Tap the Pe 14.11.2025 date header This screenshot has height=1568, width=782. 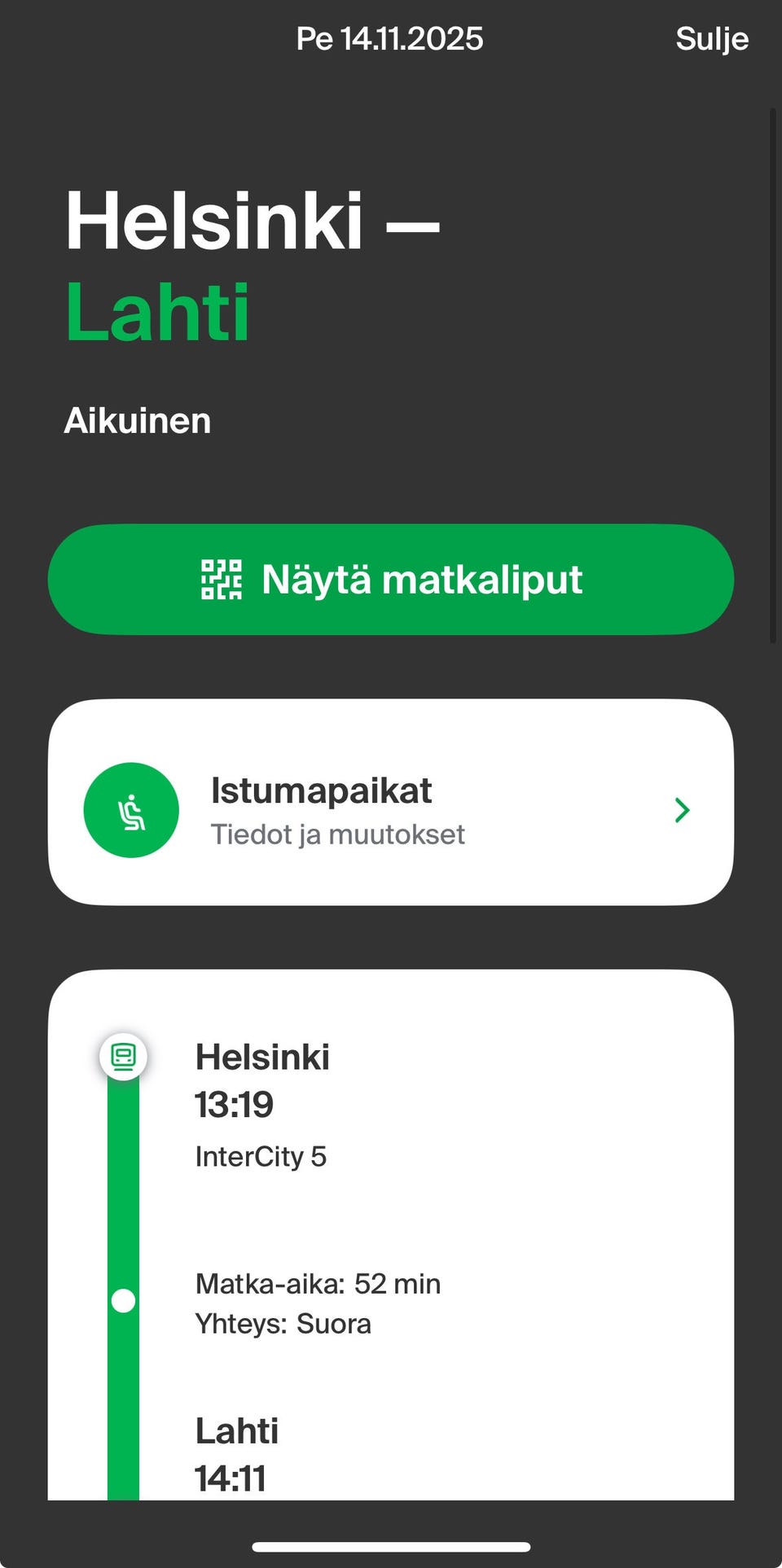point(390,37)
